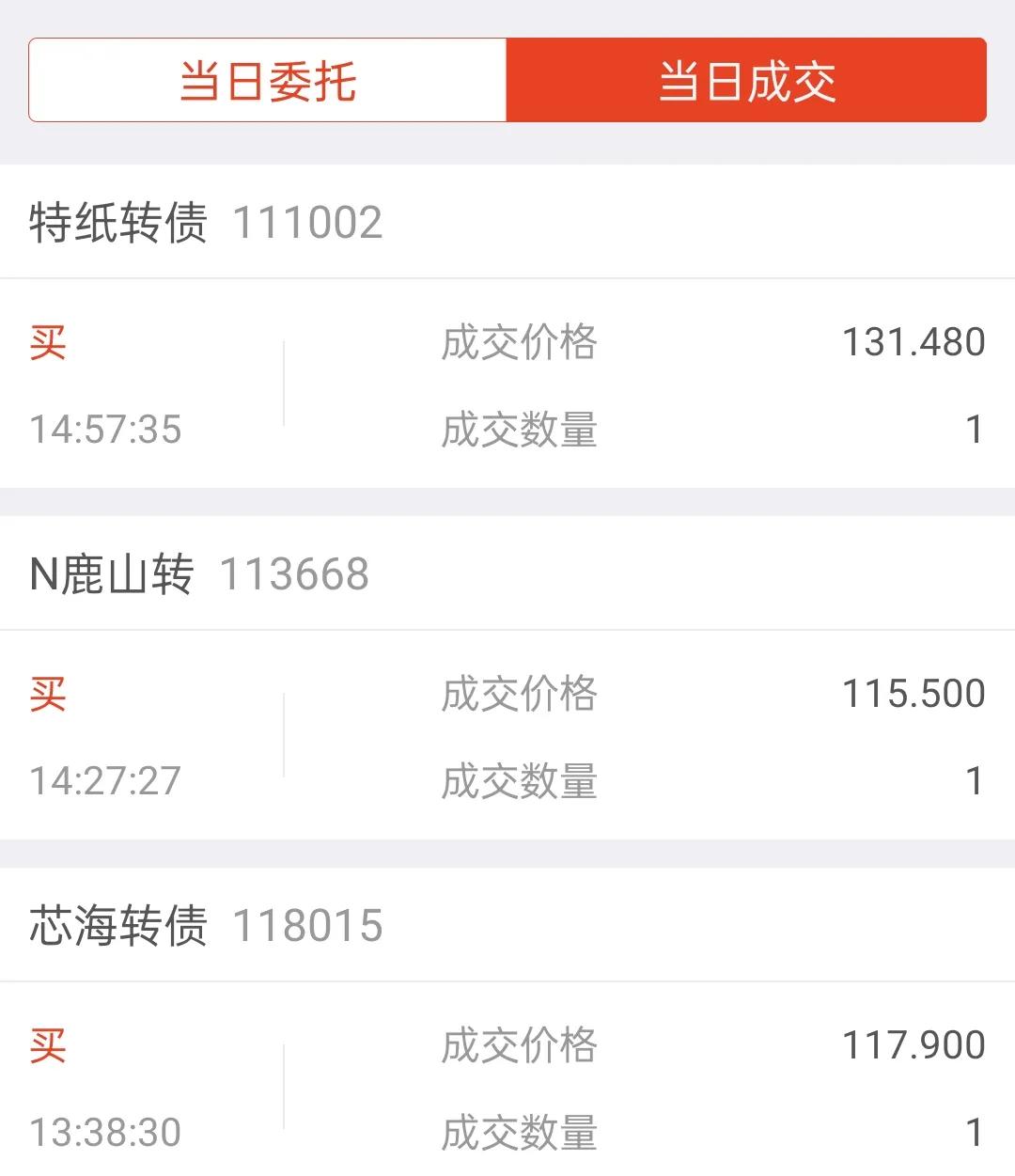Select the N鹿山转 trade record row
This screenshot has height=1176, width=1015.
507,737
